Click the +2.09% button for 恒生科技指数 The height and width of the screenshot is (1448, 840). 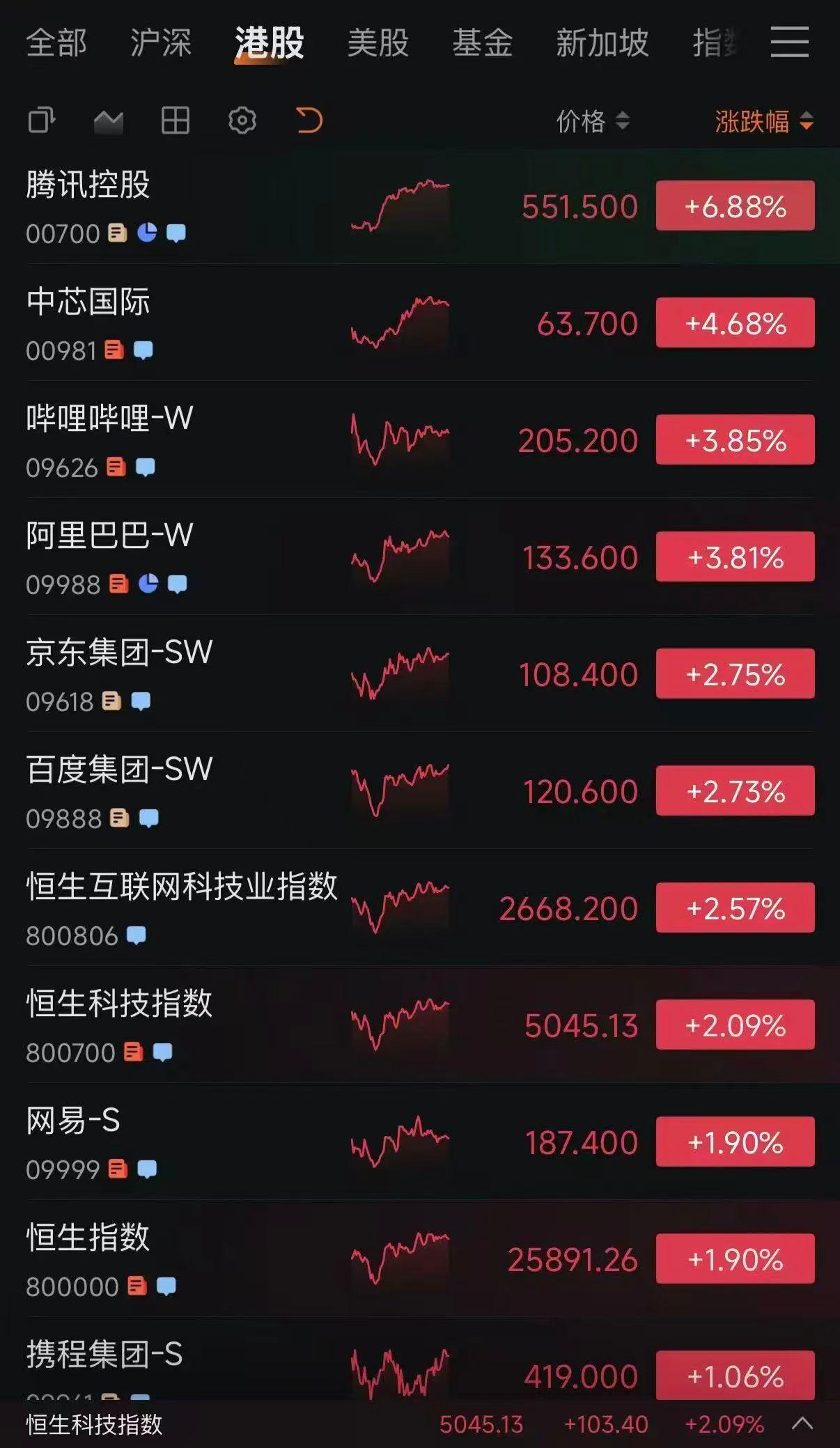pyautogui.click(x=734, y=1025)
